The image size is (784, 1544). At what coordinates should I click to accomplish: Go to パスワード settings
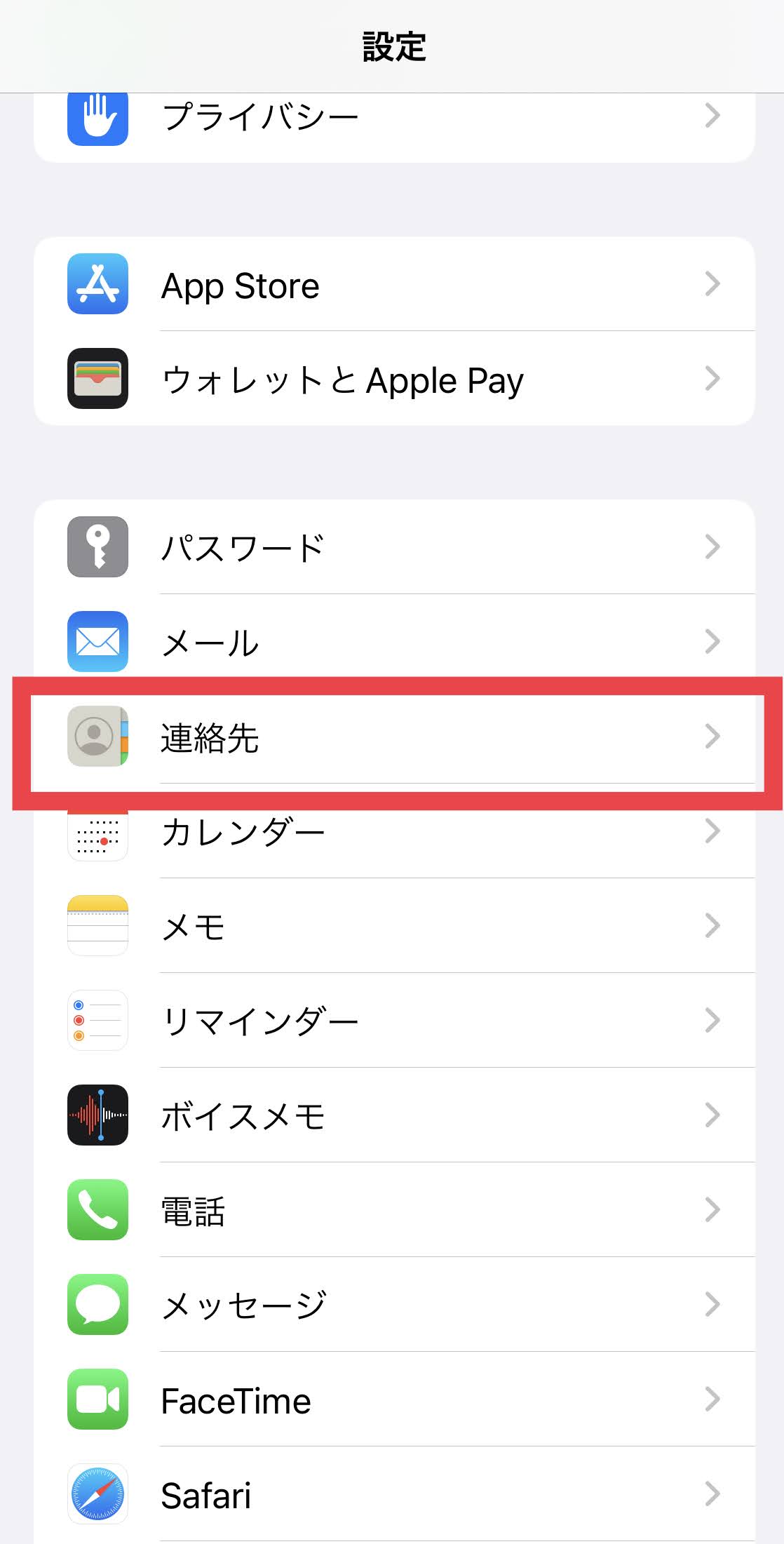(x=393, y=547)
